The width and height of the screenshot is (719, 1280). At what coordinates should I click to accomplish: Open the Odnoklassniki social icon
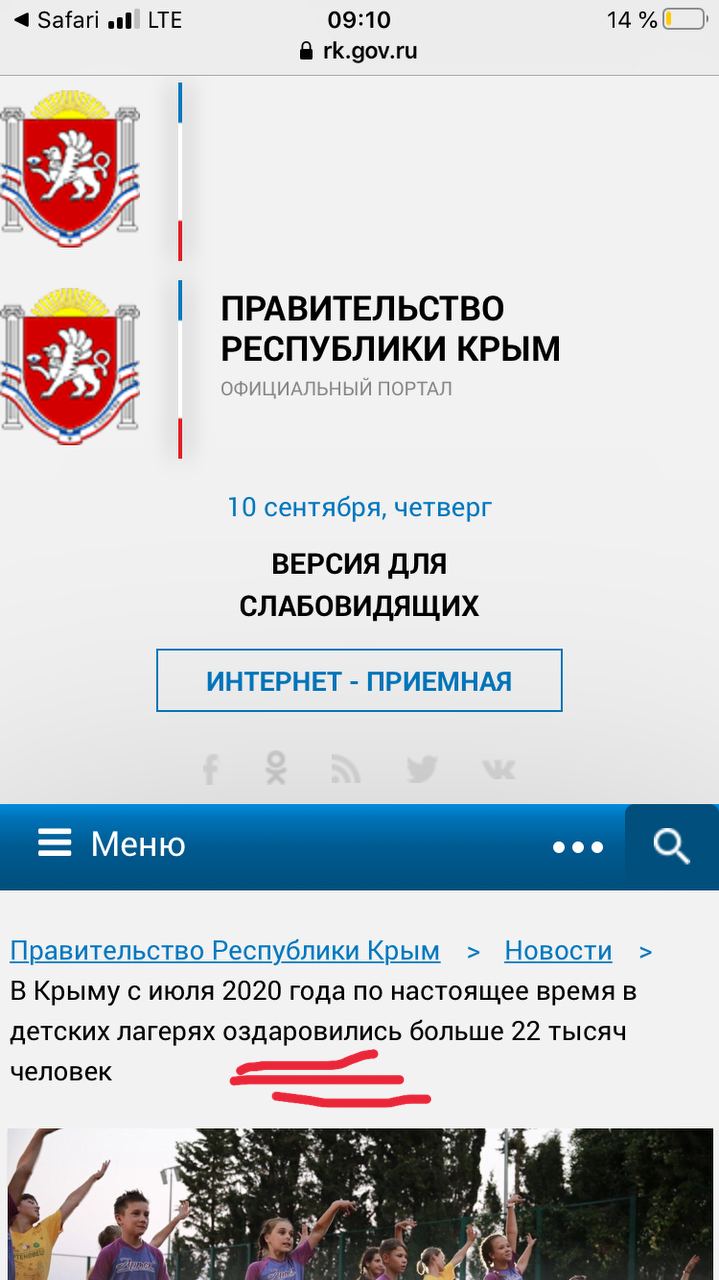(276, 768)
